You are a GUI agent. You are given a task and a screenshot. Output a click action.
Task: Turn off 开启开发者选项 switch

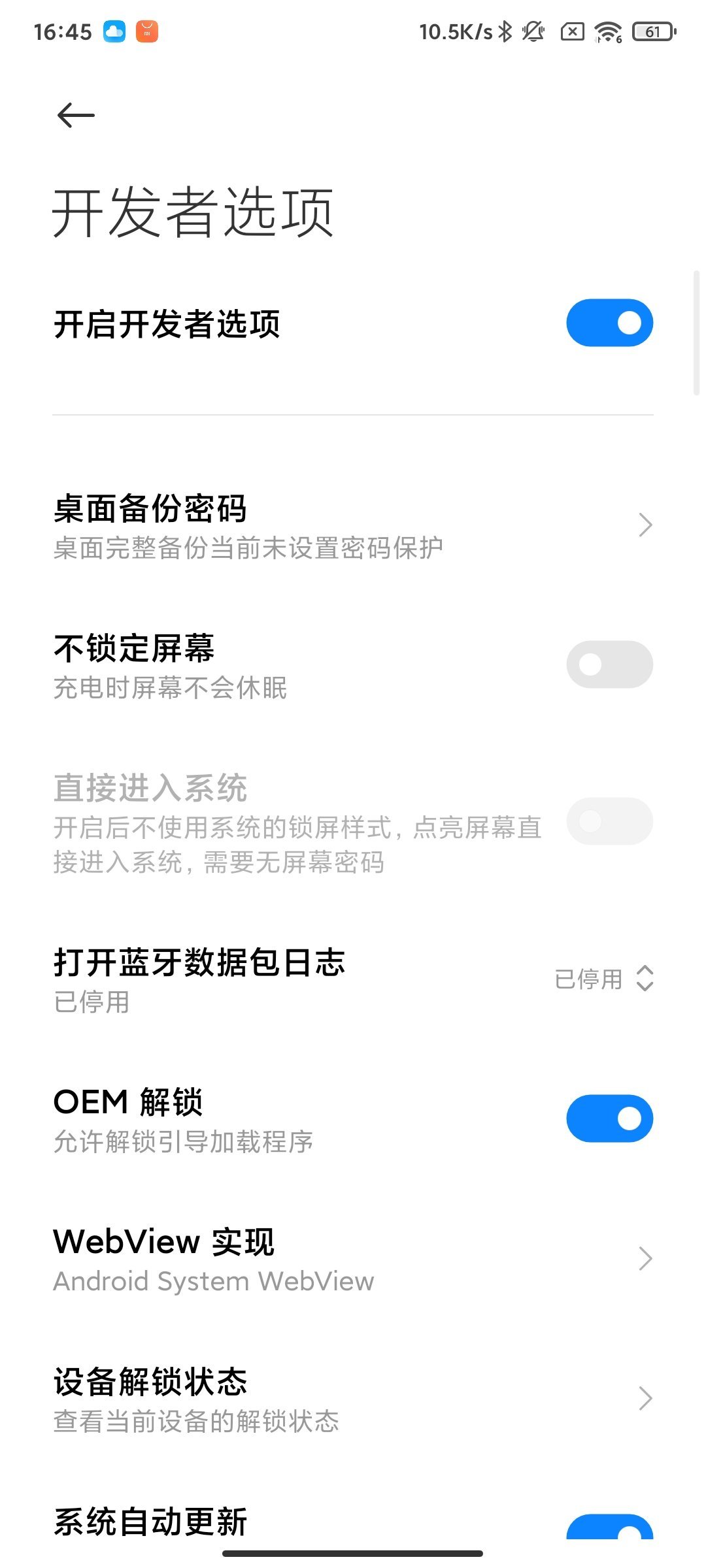[x=609, y=323]
